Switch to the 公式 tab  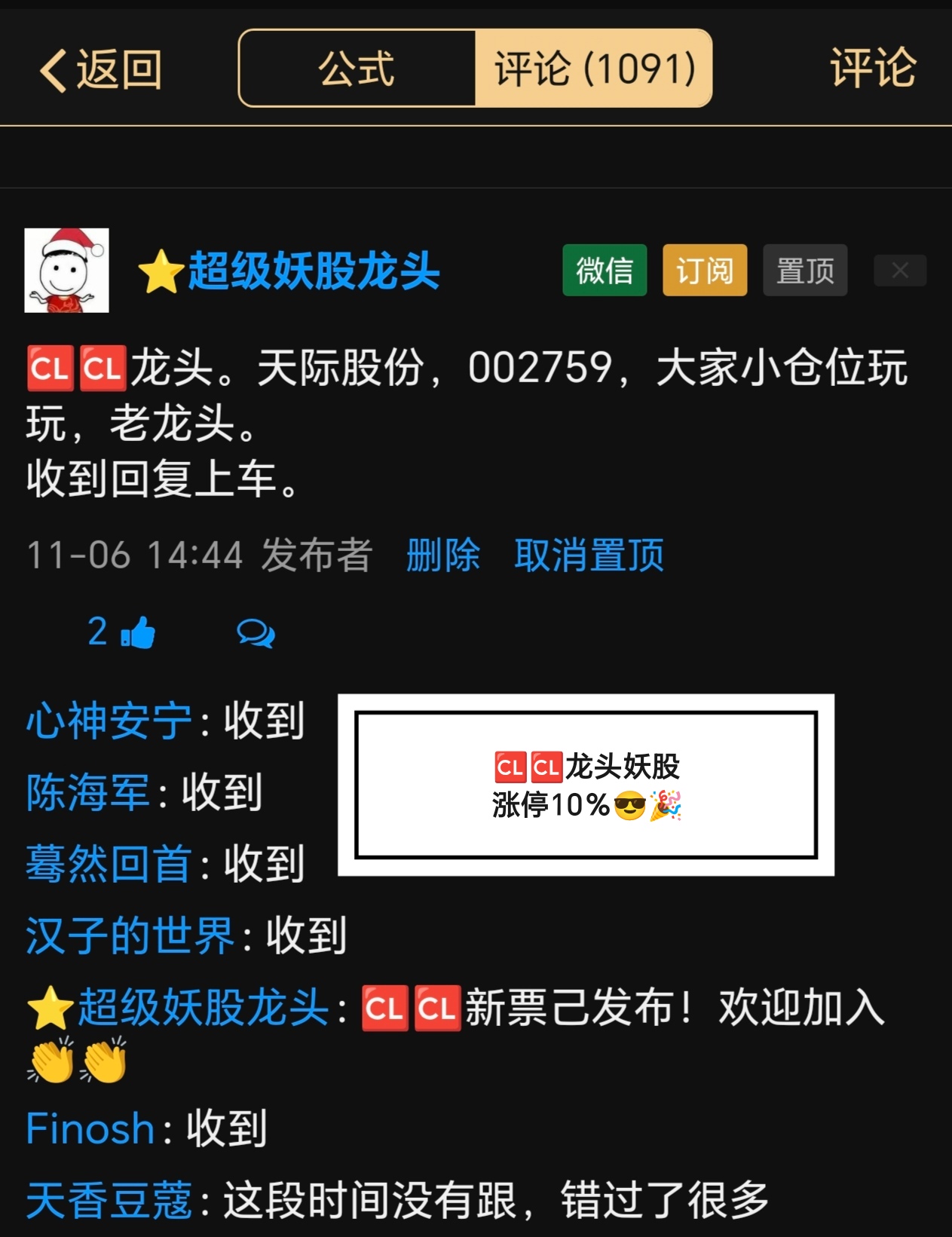(357, 69)
